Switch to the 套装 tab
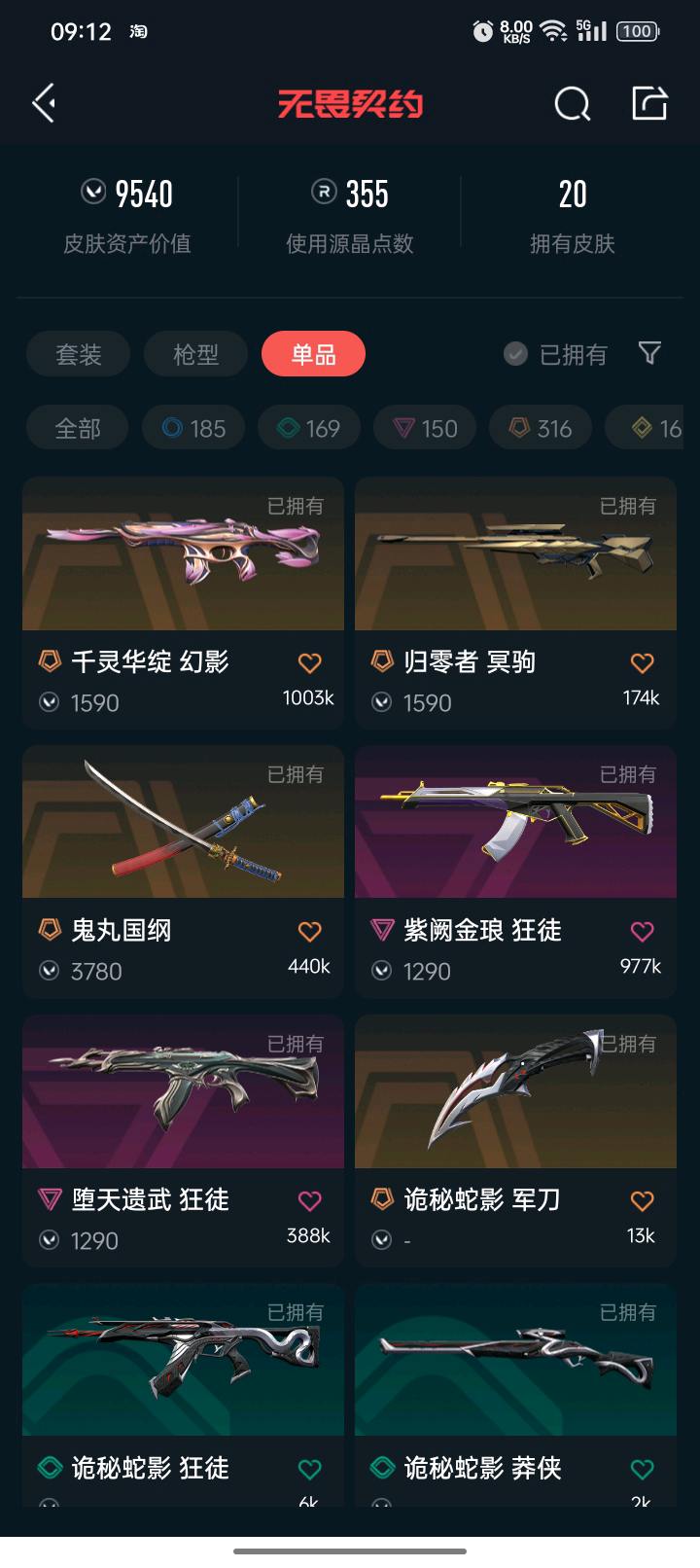Image resolution: width=700 pixels, height=1568 pixels. [x=79, y=354]
